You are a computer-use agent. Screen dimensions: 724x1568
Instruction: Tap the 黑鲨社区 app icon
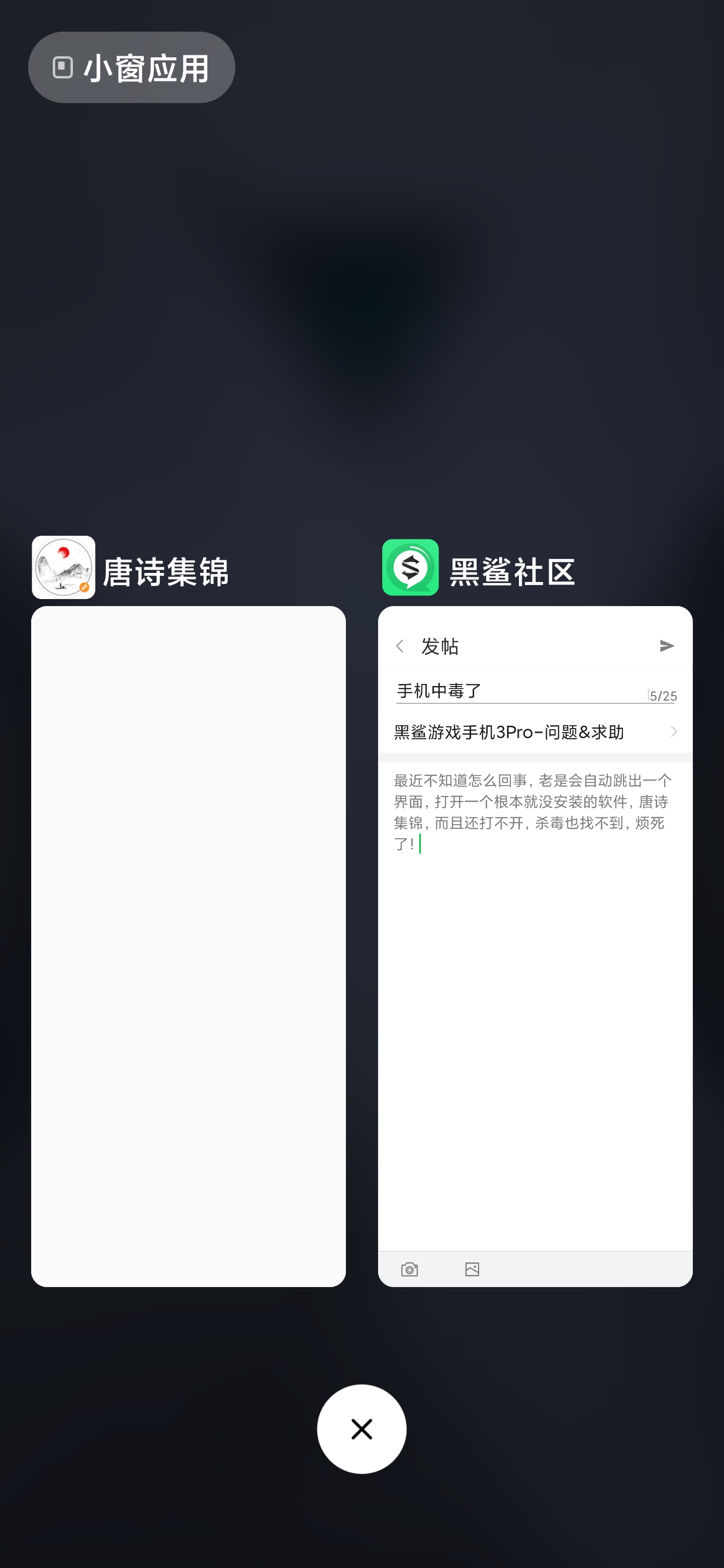(x=410, y=567)
